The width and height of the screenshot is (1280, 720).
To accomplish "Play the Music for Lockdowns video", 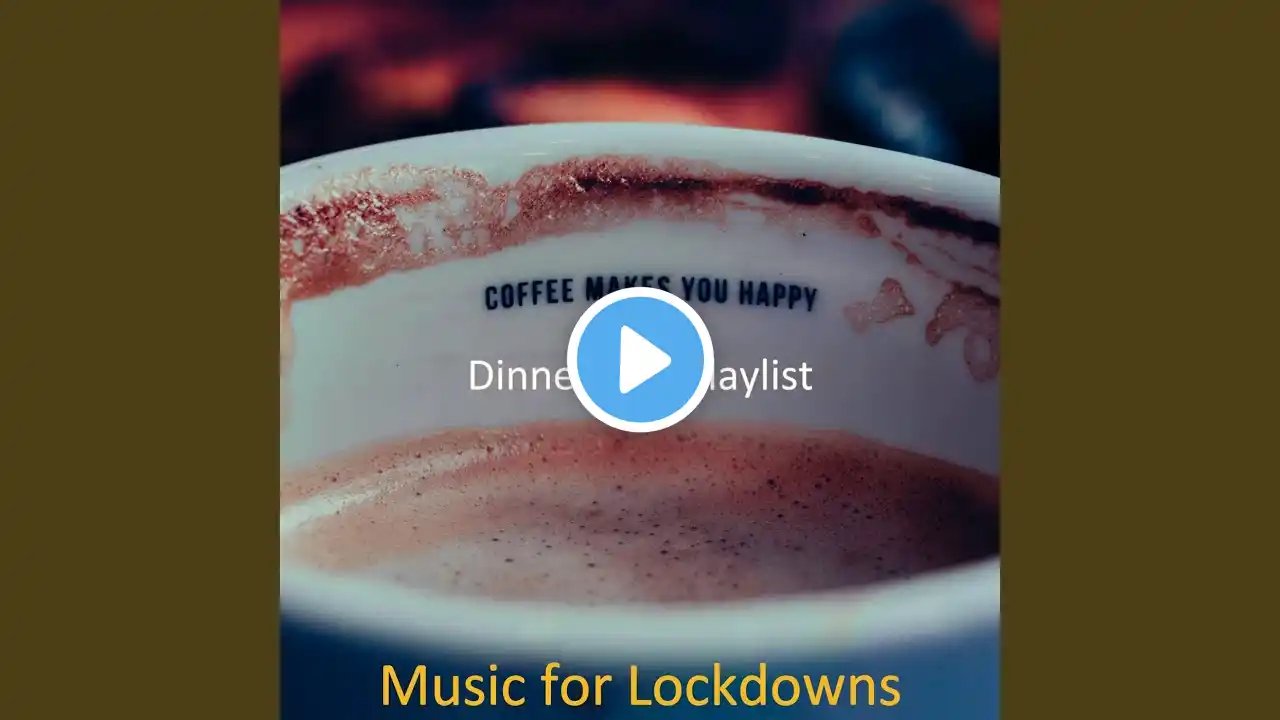I will [640, 360].
